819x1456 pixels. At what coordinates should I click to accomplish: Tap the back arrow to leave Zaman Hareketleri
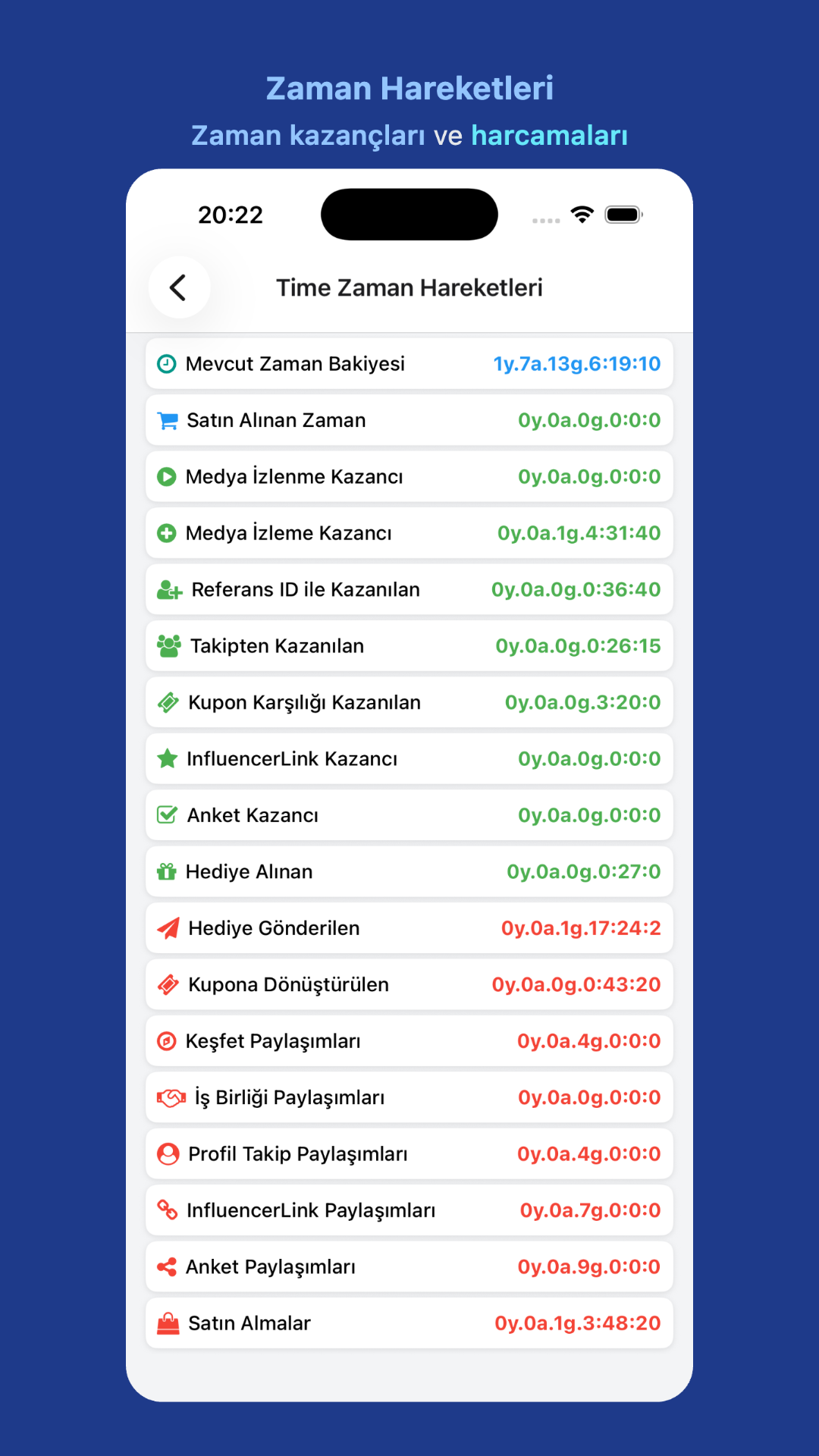coord(178,287)
